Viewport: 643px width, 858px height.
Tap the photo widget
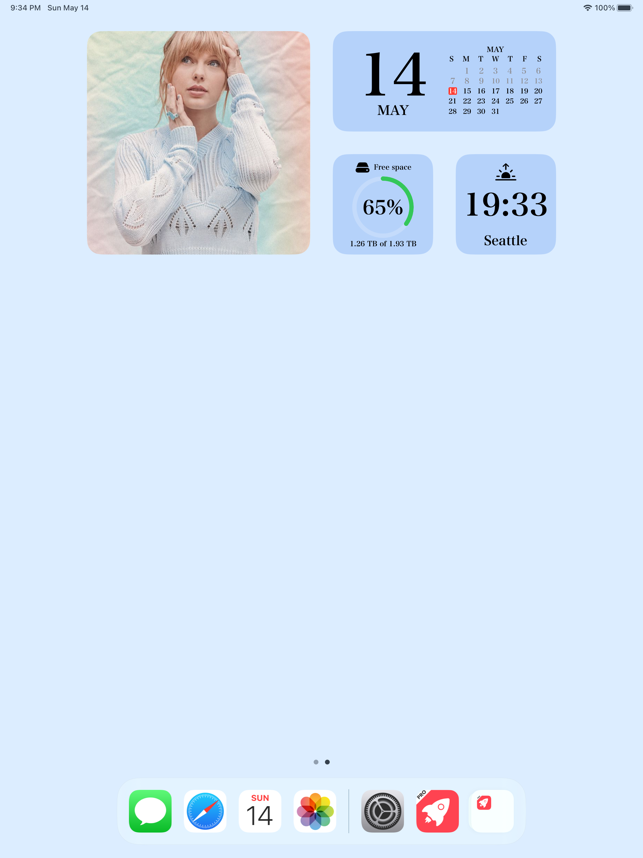[198, 142]
